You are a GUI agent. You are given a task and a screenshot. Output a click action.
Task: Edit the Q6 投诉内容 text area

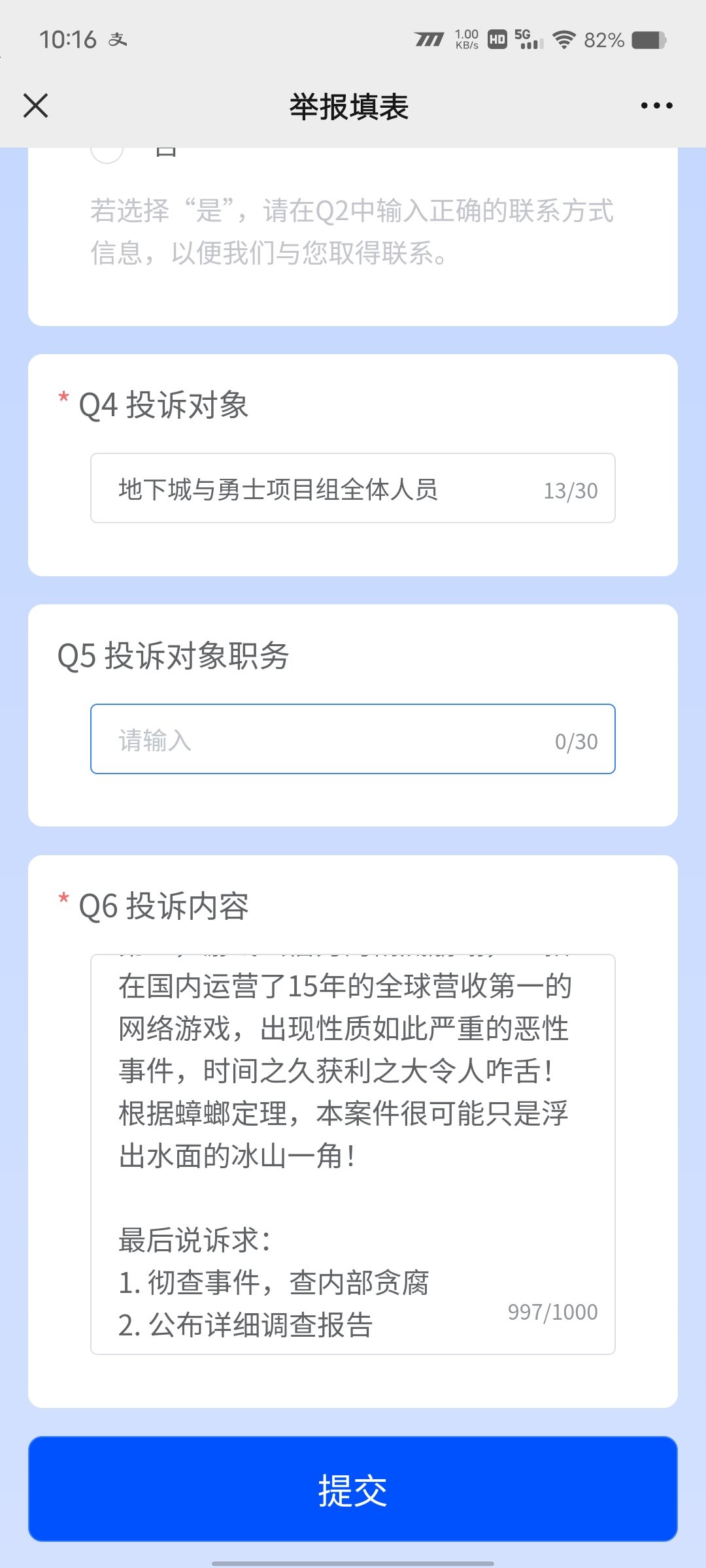(353, 1154)
